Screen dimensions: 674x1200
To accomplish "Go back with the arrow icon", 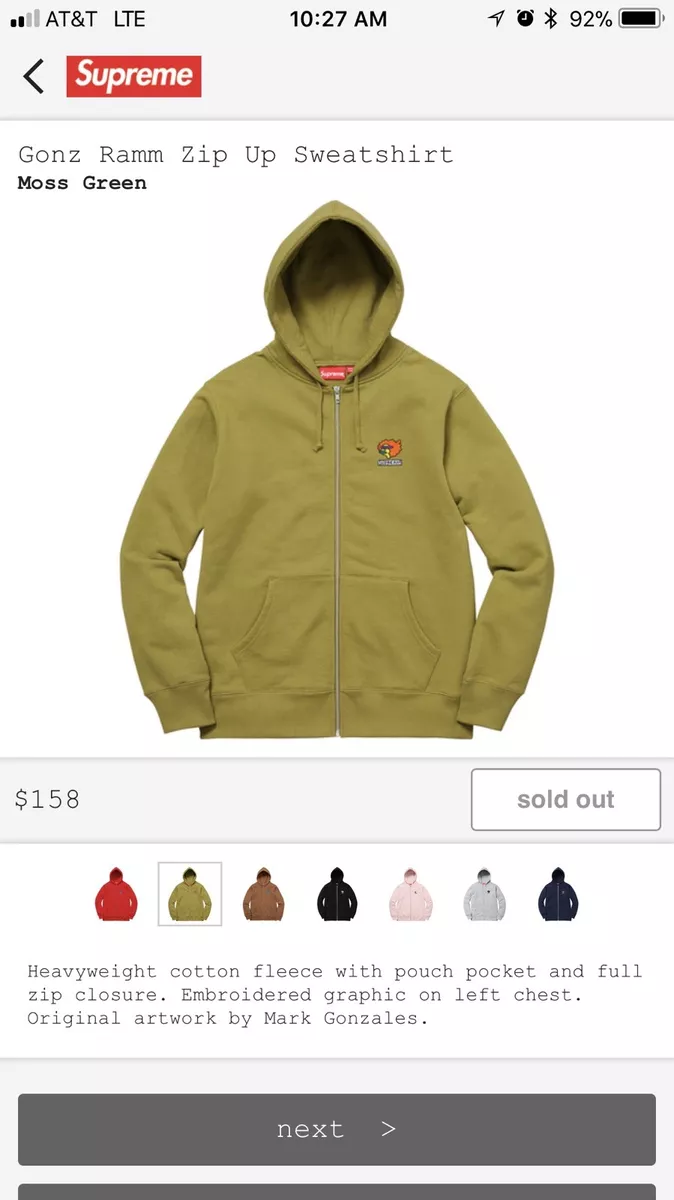I will 34,76.
